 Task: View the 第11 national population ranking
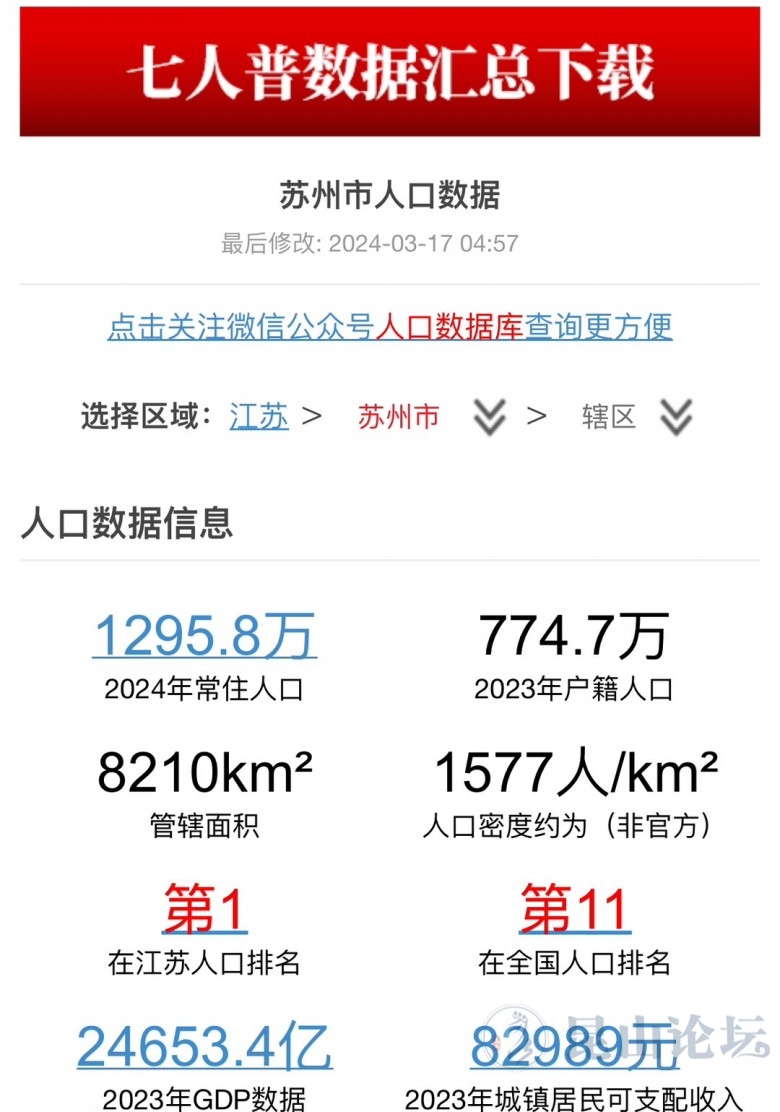(574, 910)
